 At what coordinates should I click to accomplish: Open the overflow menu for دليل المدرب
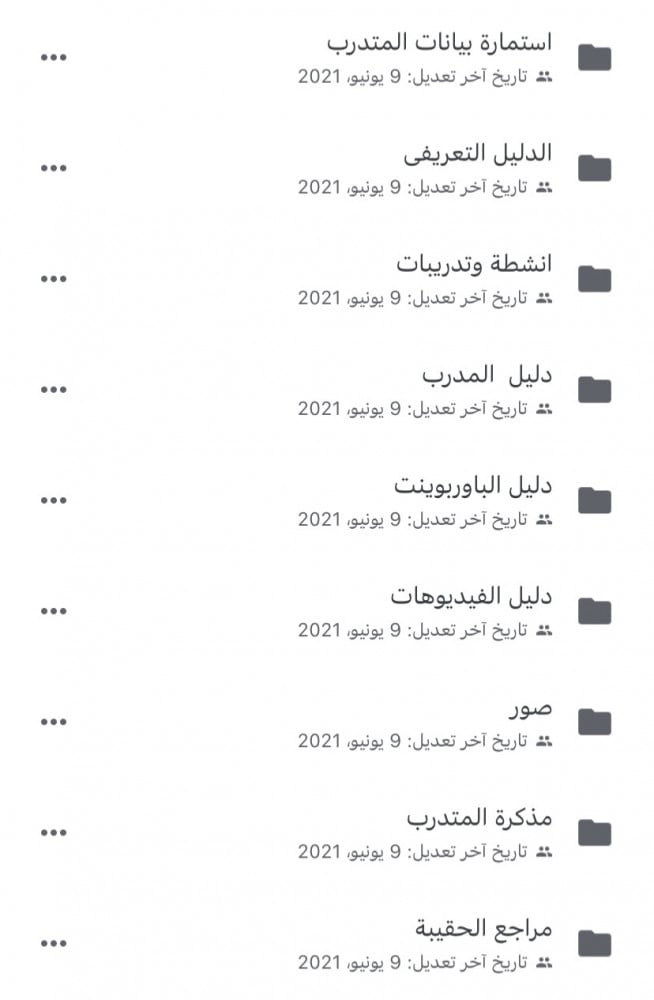click(x=53, y=389)
